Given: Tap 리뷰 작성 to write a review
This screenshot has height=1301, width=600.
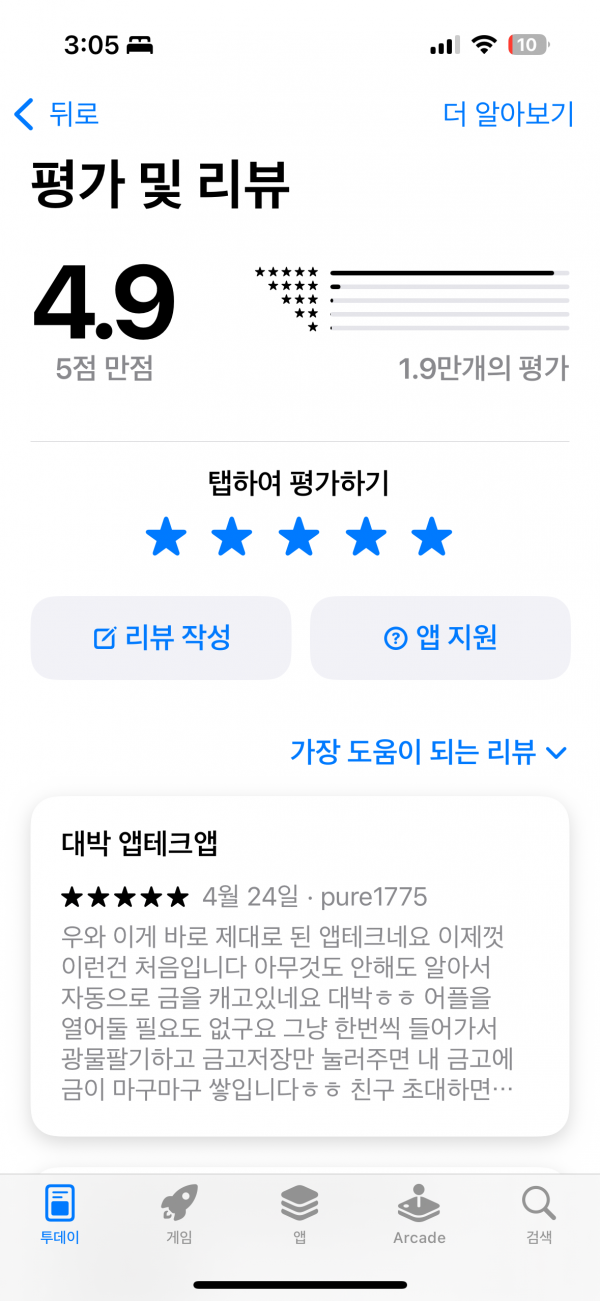Looking at the screenshot, I should coord(161,638).
